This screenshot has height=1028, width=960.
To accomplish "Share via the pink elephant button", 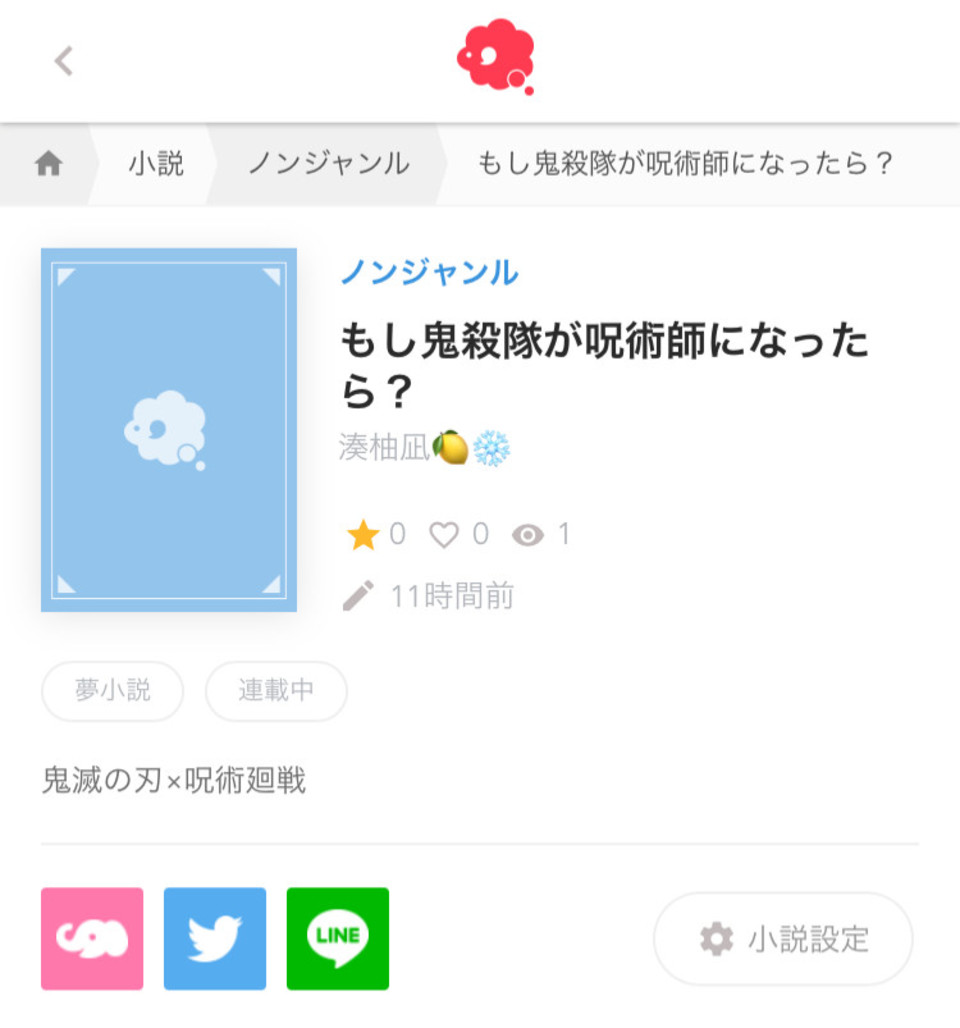I will coord(92,938).
